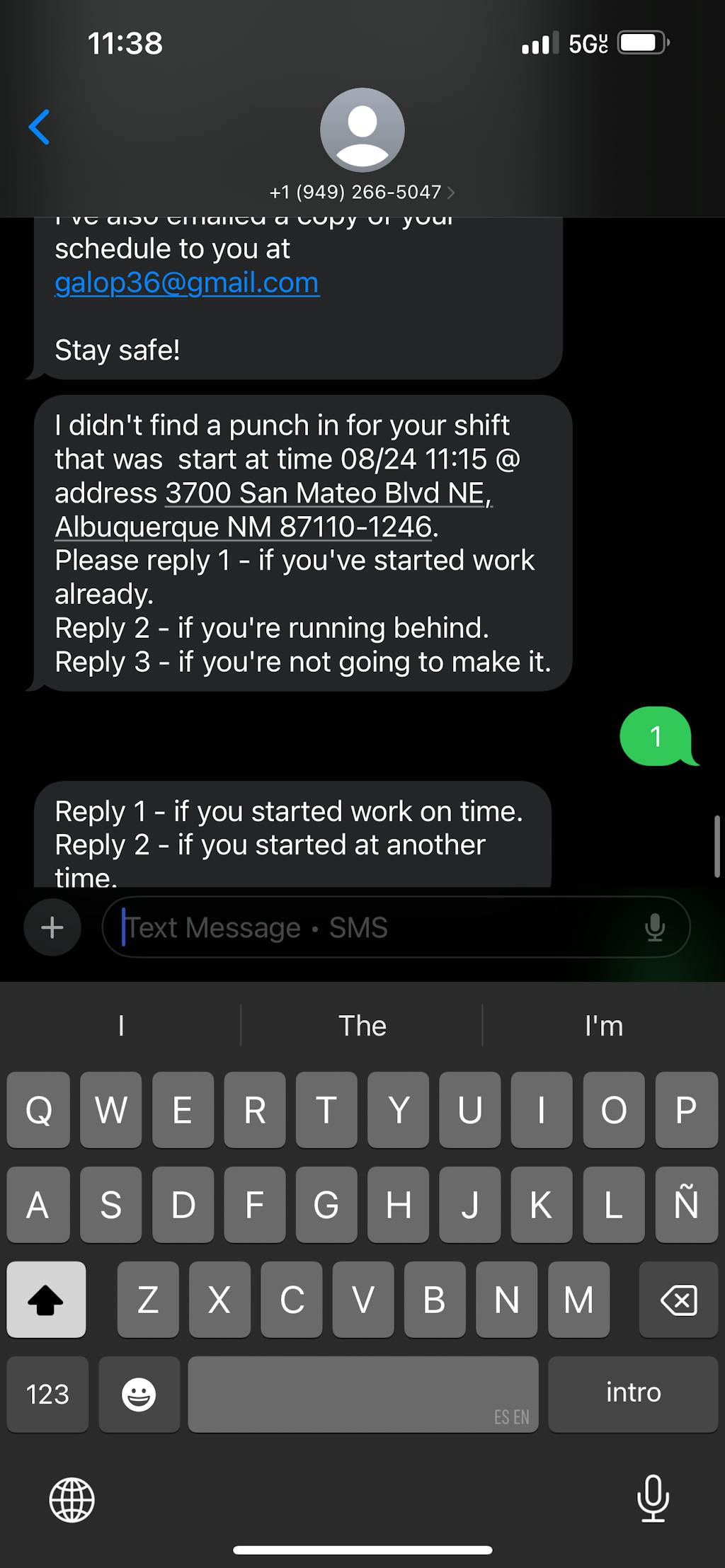Open the emoji keyboard
Image resolution: width=725 pixels, height=1568 pixels.
[139, 1394]
